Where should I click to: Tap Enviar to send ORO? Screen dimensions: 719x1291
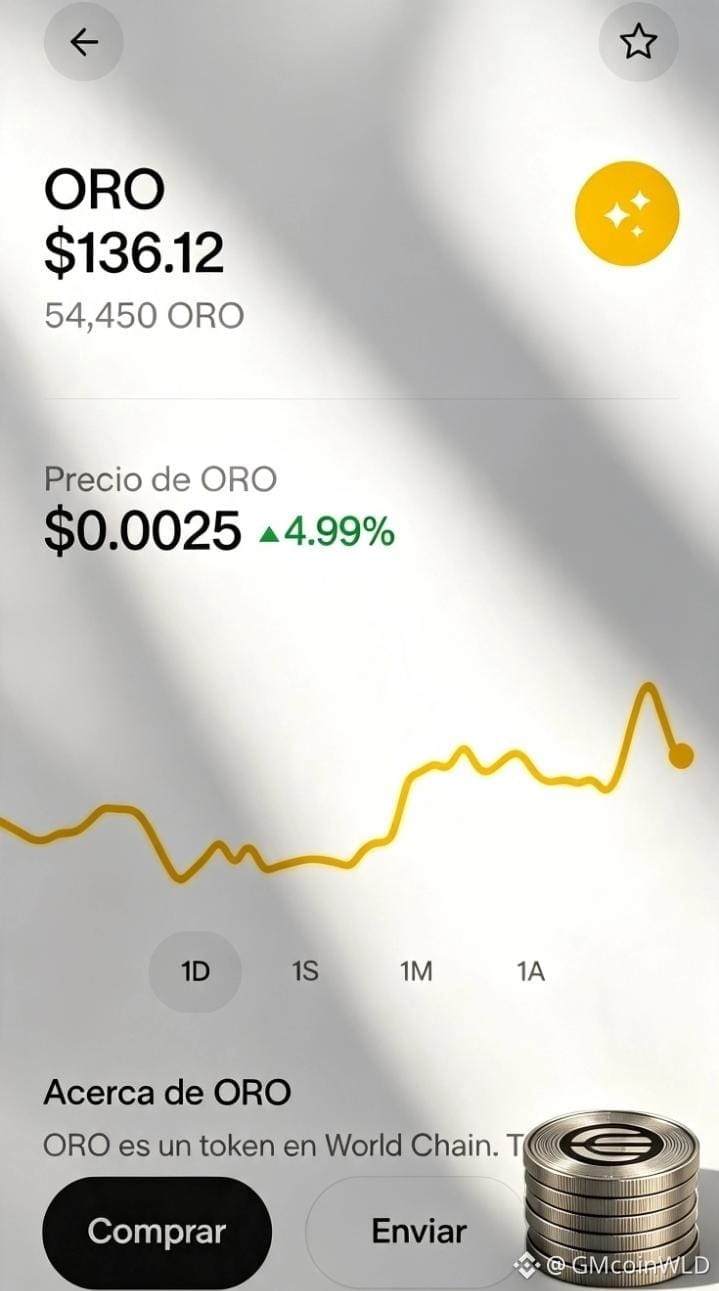coord(419,1232)
